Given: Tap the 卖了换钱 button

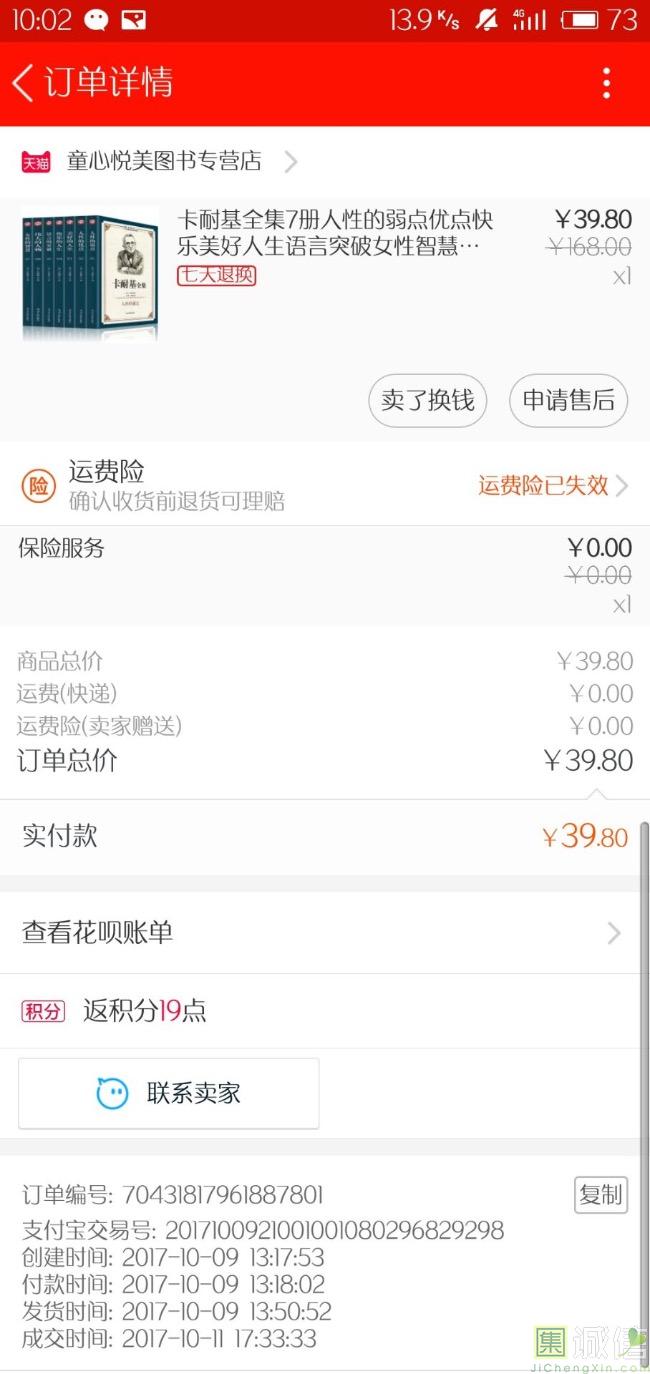Looking at the screenshot, I should click(x=427, y=401).
